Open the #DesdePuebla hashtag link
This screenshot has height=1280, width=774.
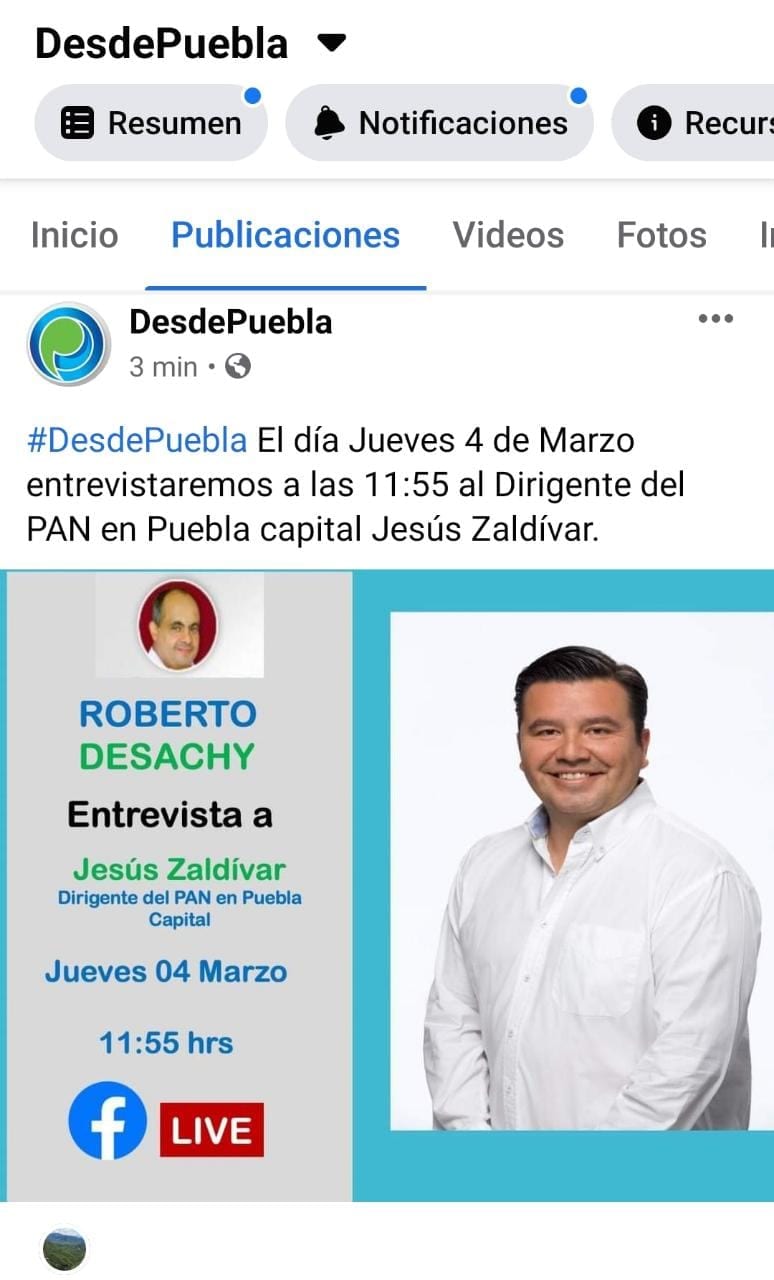[x=136, y=440]
